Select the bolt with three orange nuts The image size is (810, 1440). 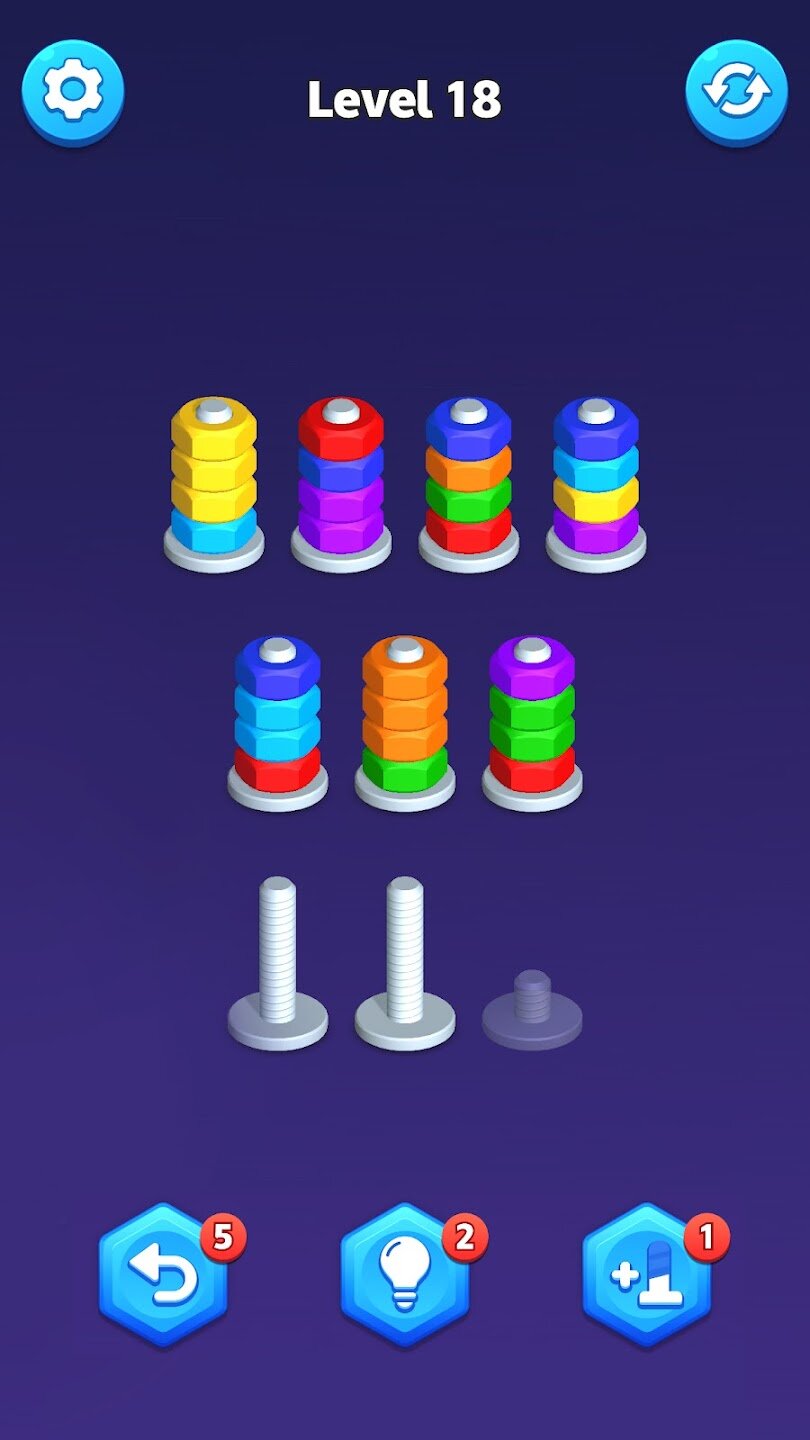405,718
